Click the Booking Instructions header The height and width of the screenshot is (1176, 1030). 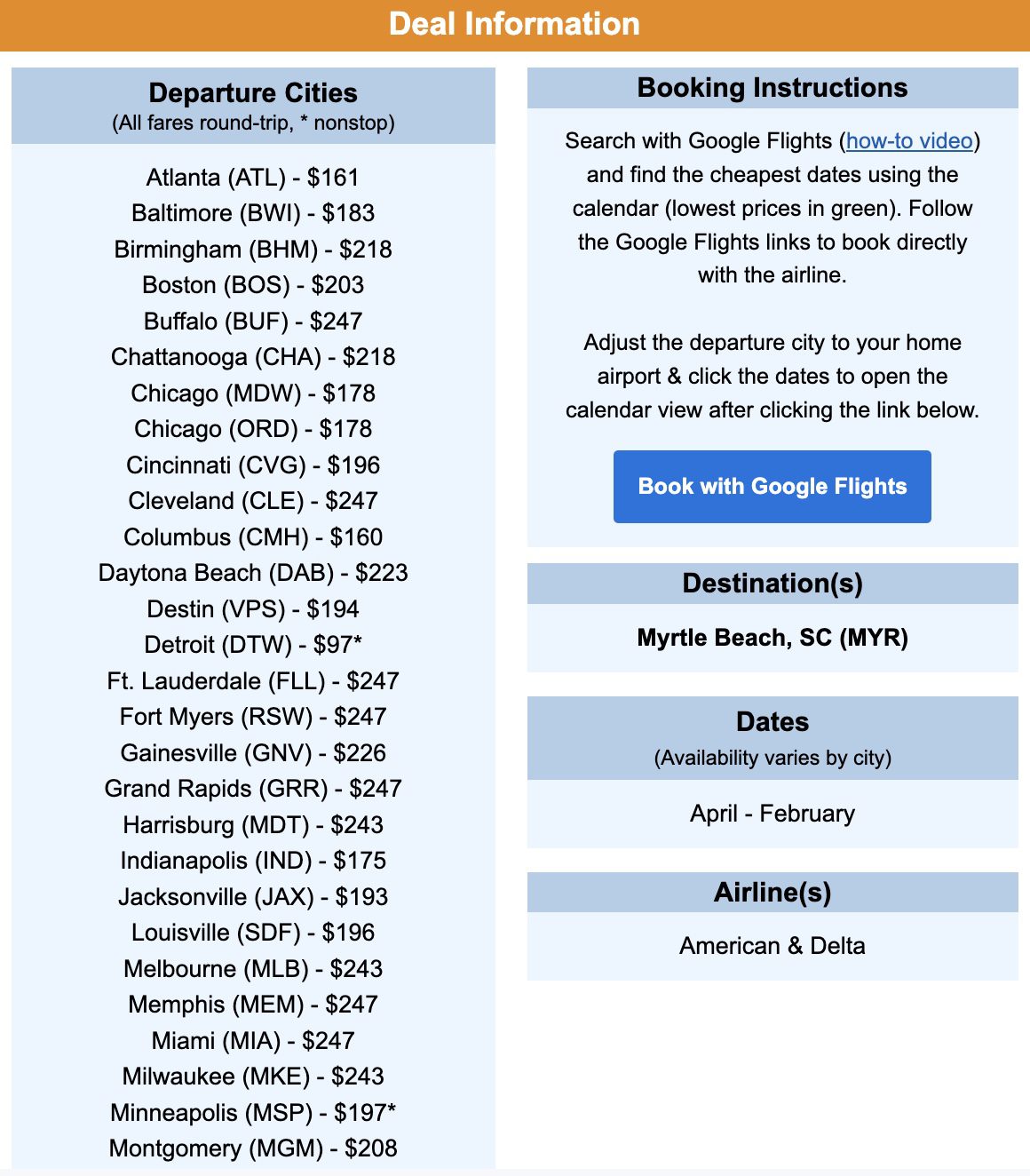point(772,88)
